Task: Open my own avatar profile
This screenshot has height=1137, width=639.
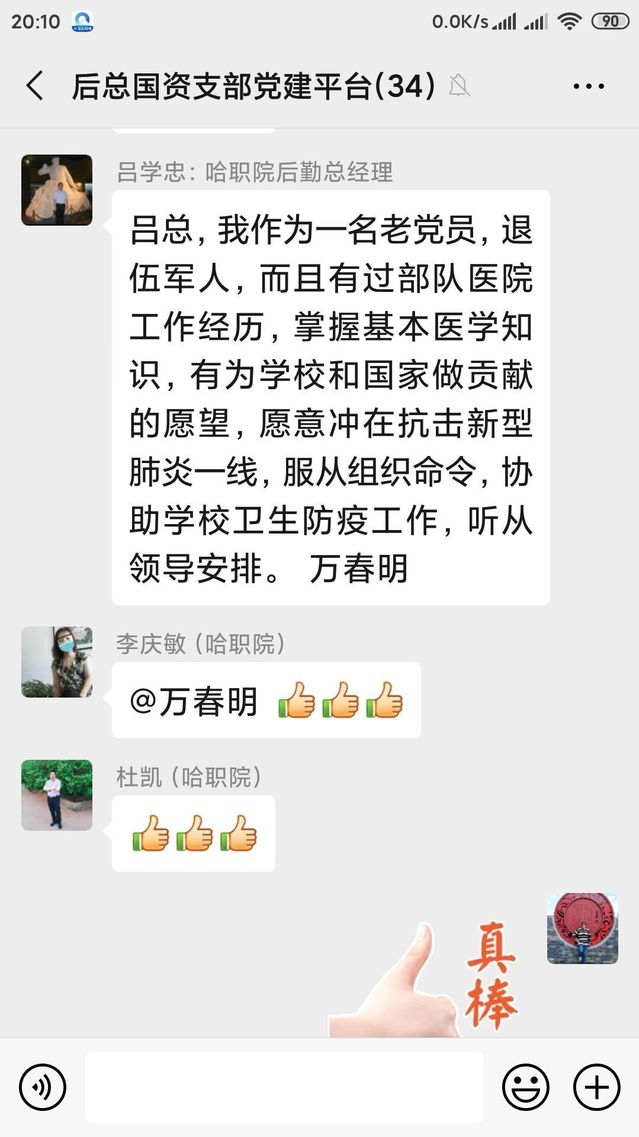Action: pos(582,928)
